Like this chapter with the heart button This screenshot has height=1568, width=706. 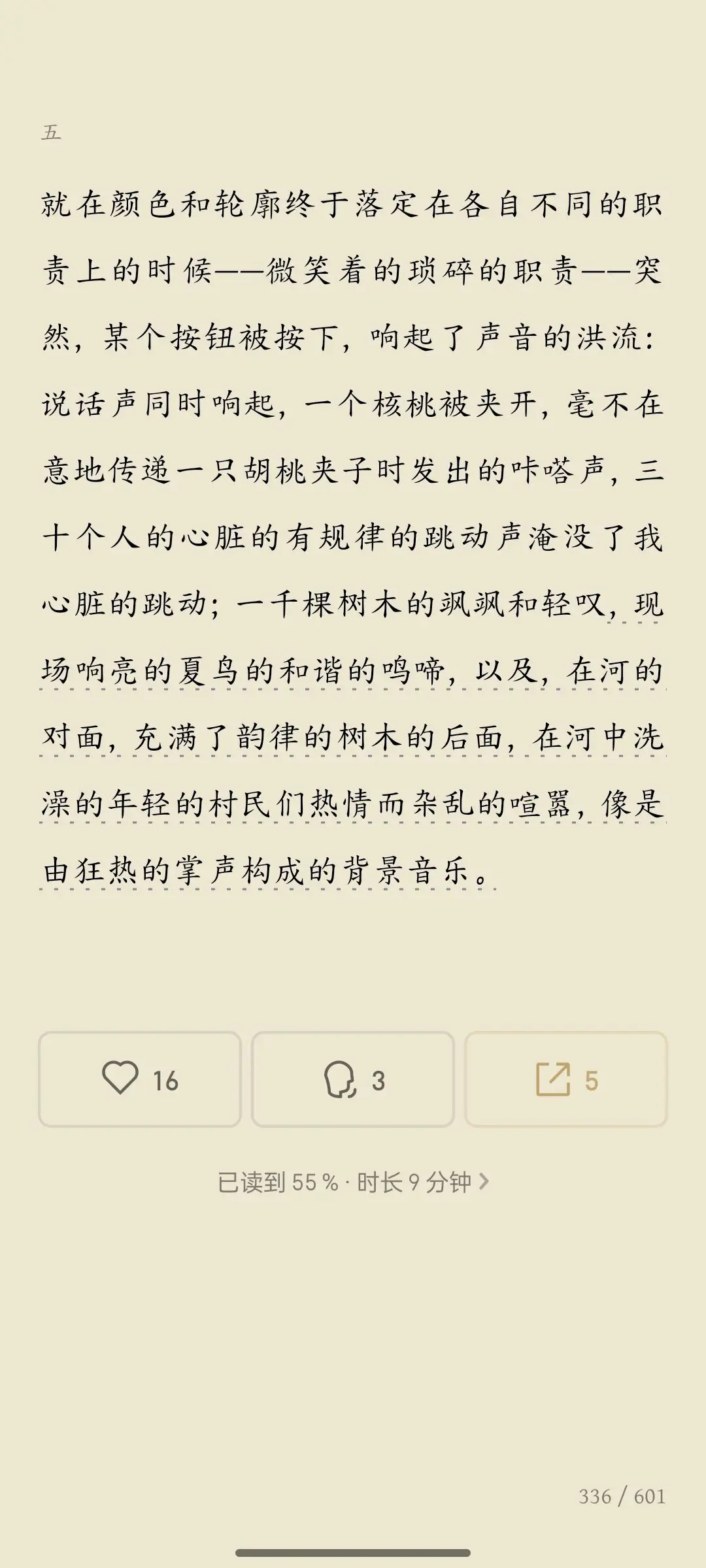tap(140, 1079)
